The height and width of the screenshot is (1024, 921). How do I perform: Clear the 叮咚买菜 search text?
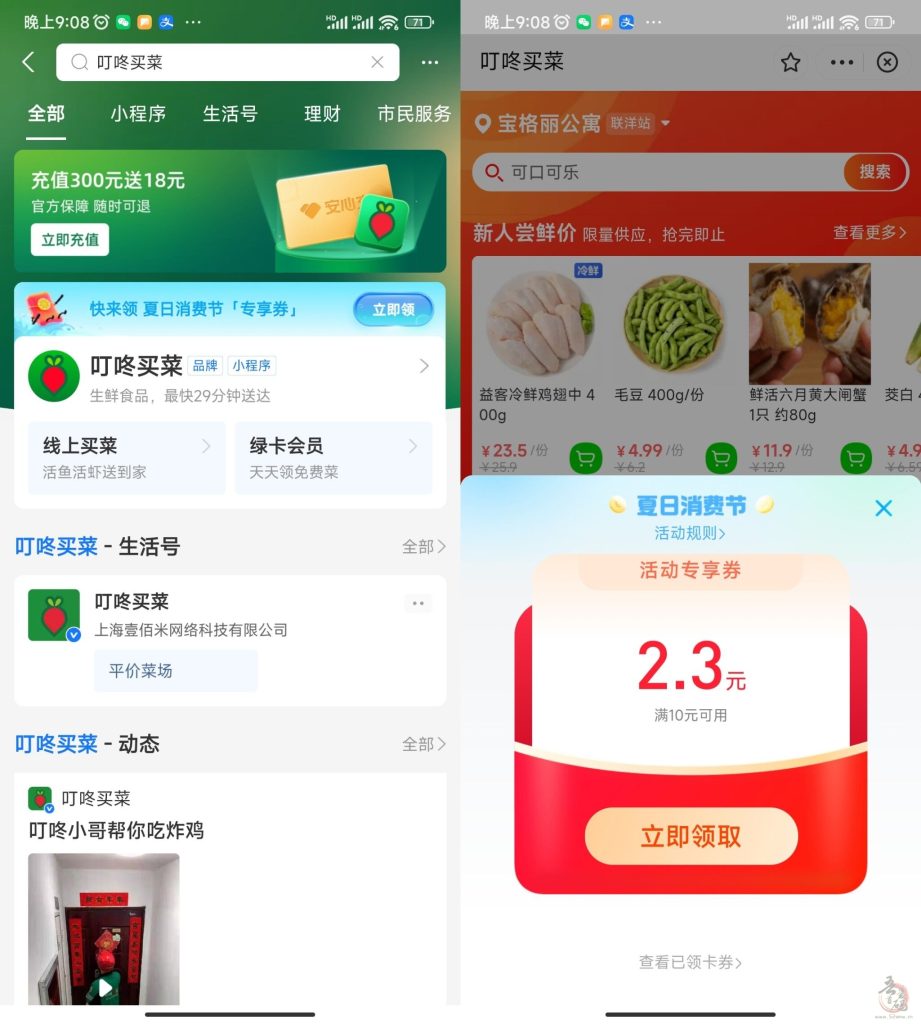coord(377,62)
